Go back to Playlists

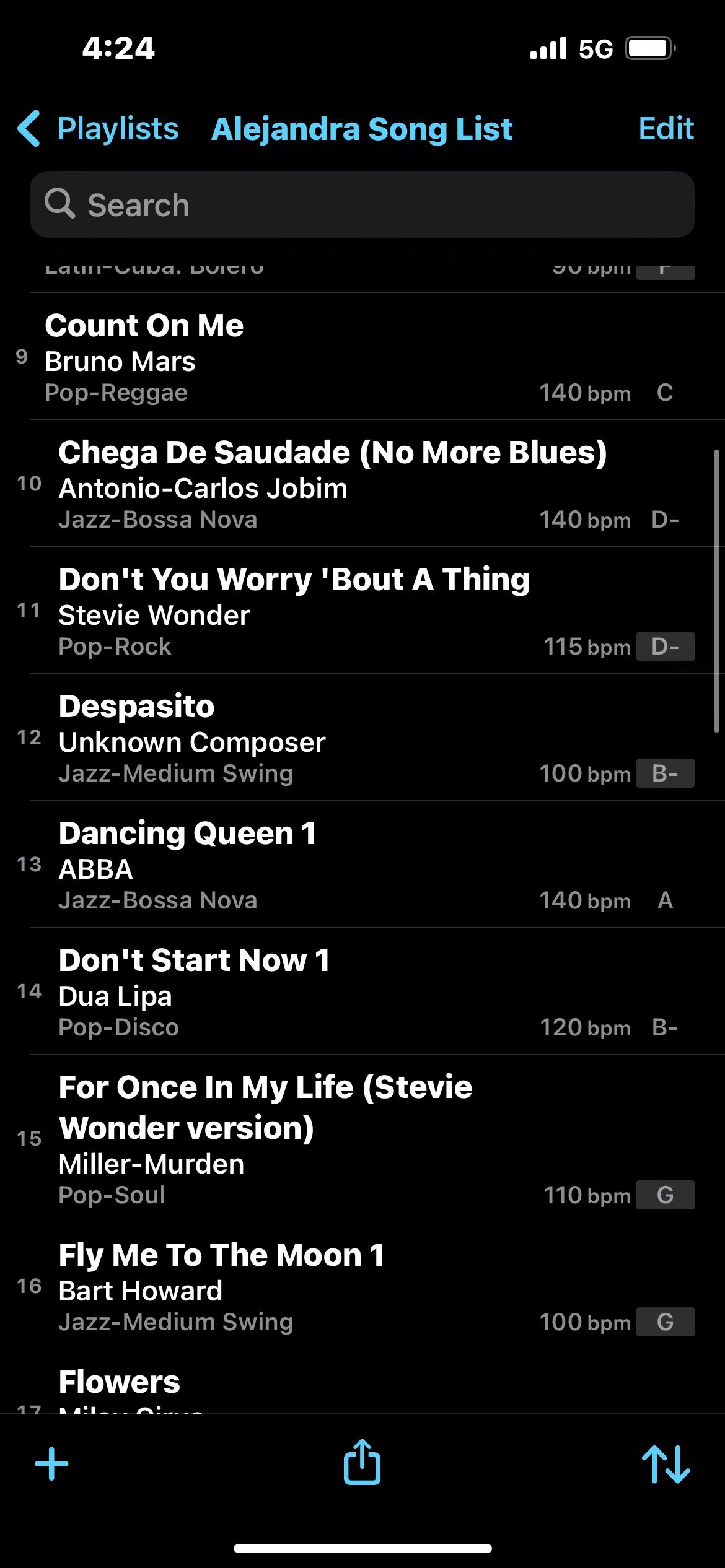click(98, 129)
